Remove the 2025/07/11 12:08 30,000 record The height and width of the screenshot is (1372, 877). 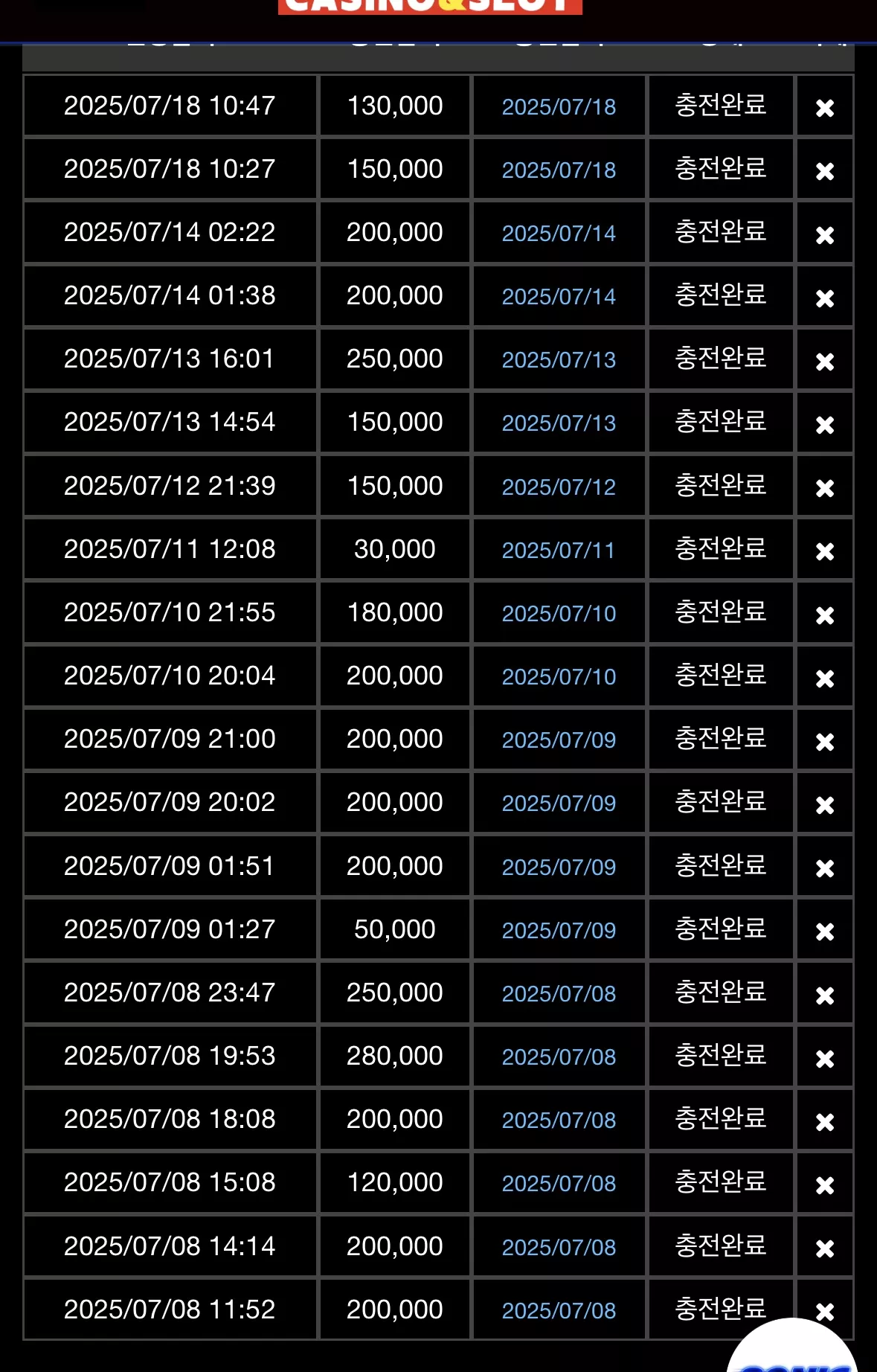824,551
